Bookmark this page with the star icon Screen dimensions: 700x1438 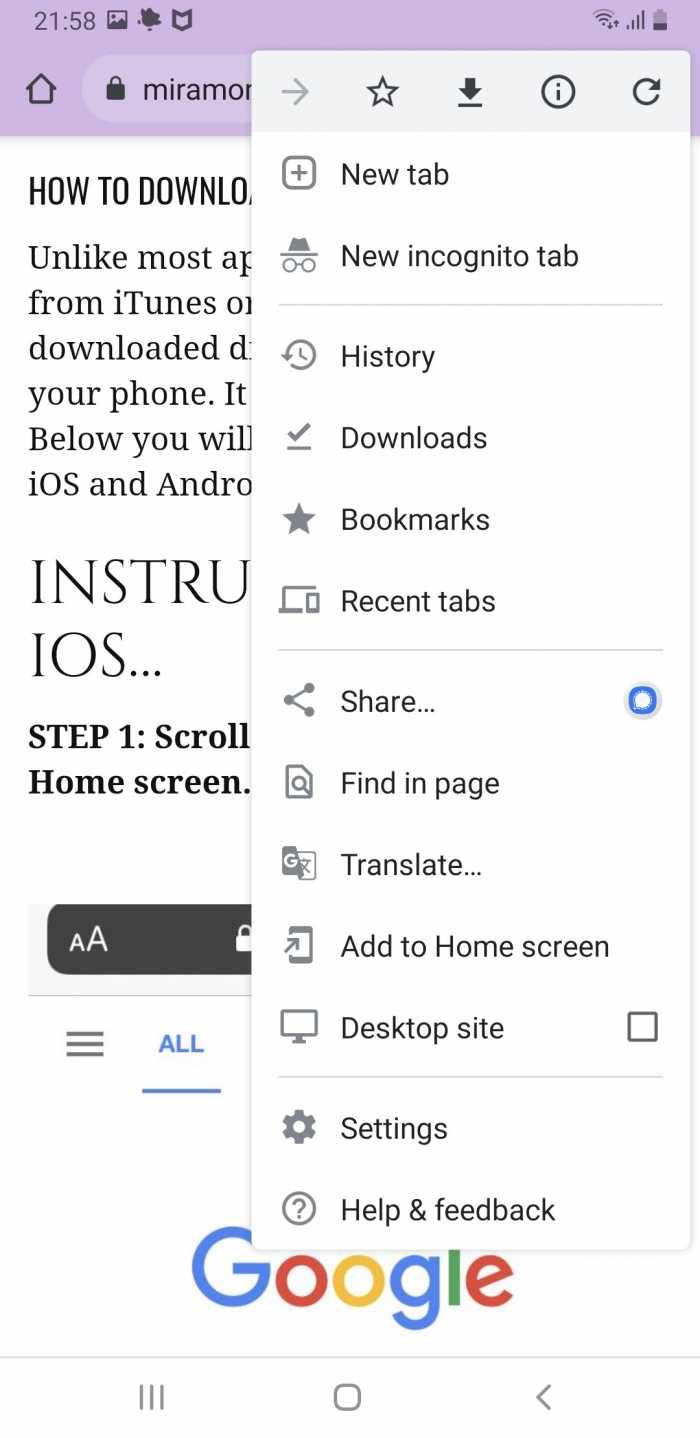[x=382, y=93]
